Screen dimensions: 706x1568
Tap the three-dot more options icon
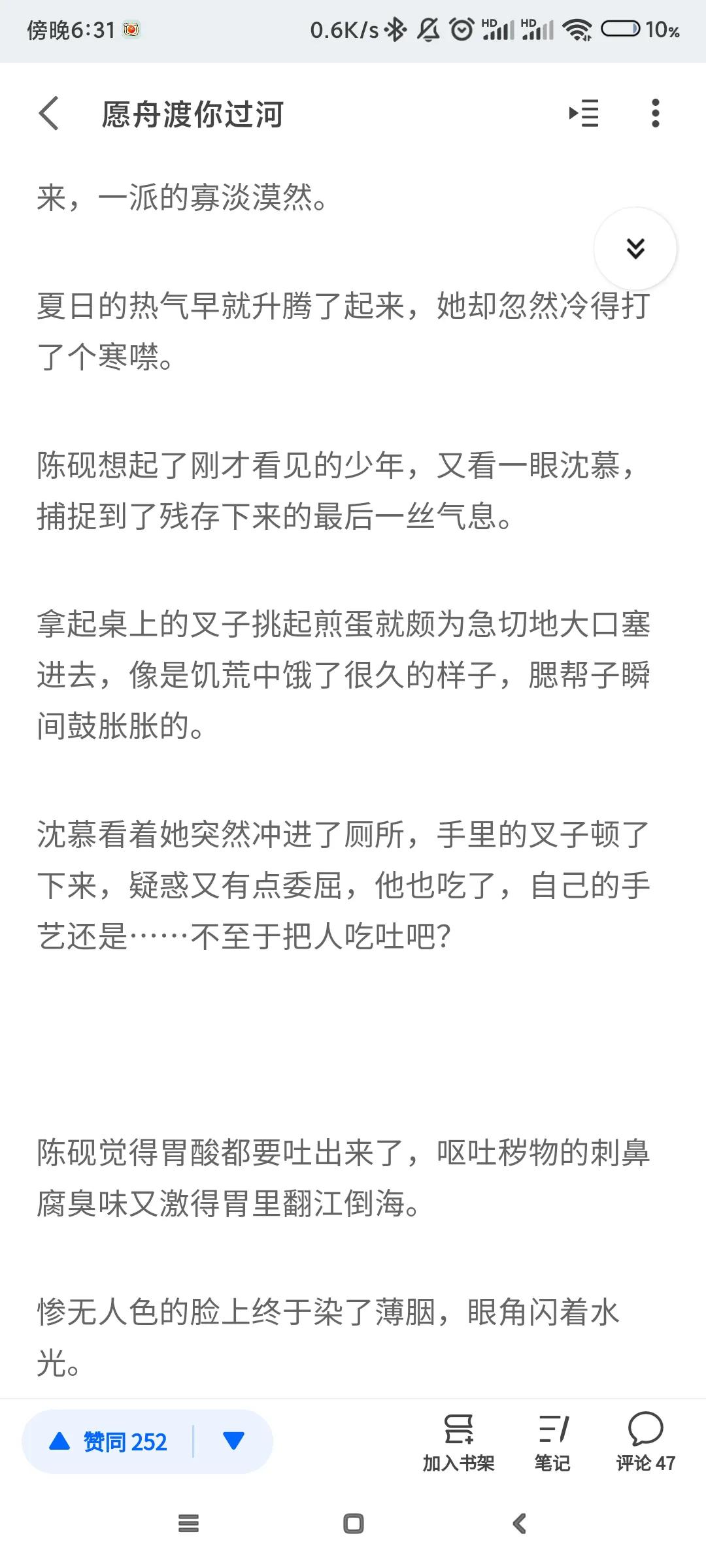click(x=656, y=114)
